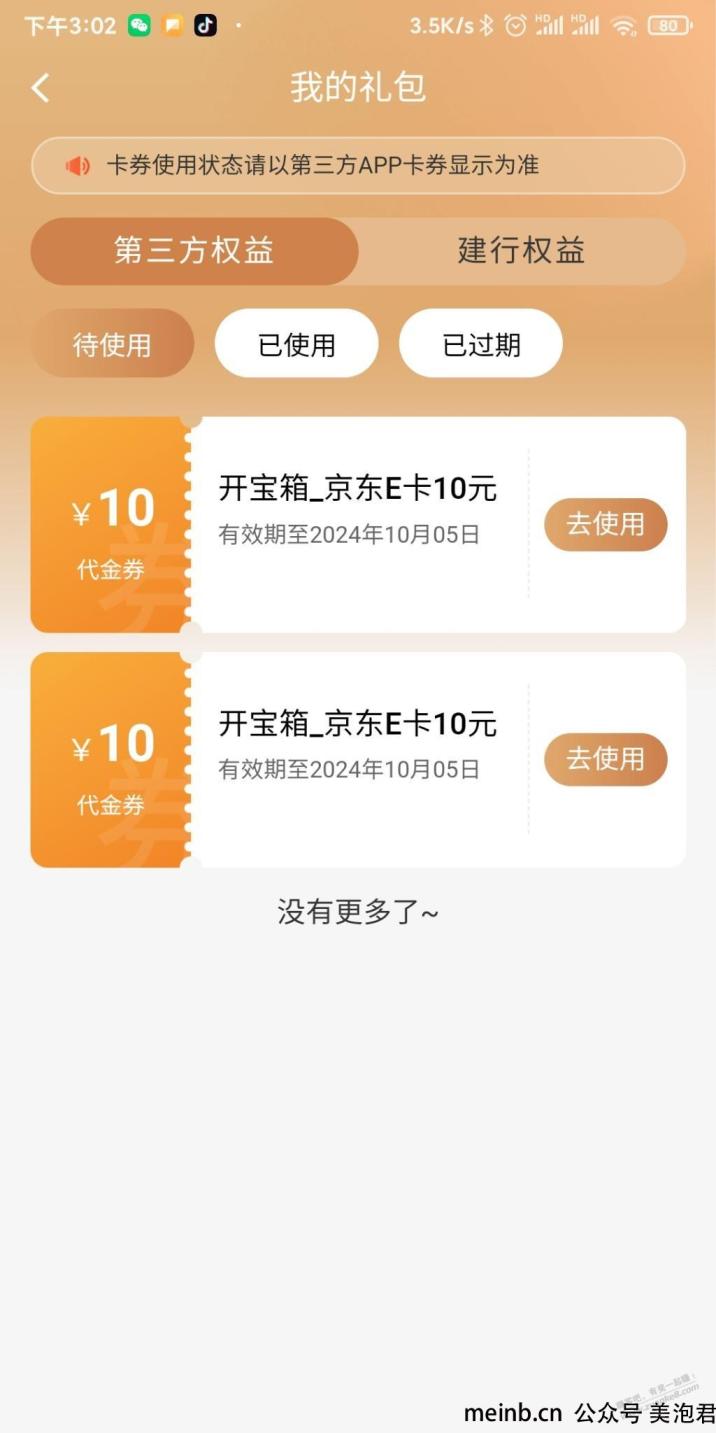Switch to the 第三方权益 tab

tap(194, 251)
